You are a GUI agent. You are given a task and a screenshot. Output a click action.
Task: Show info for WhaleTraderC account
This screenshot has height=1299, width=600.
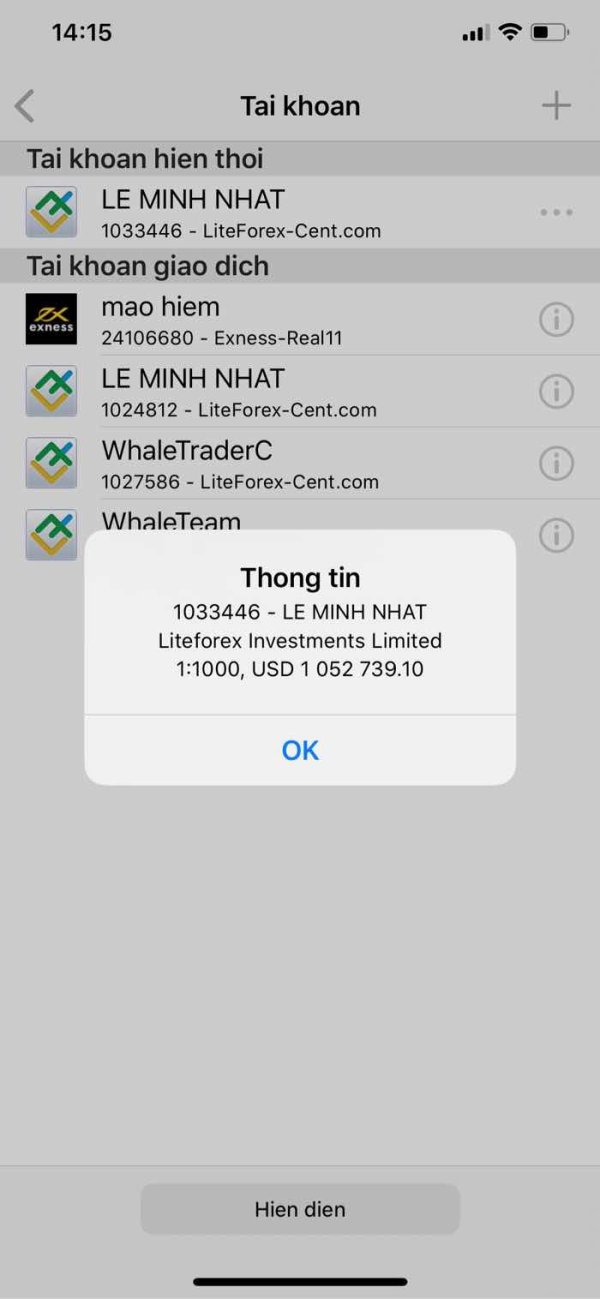(556, 464)
